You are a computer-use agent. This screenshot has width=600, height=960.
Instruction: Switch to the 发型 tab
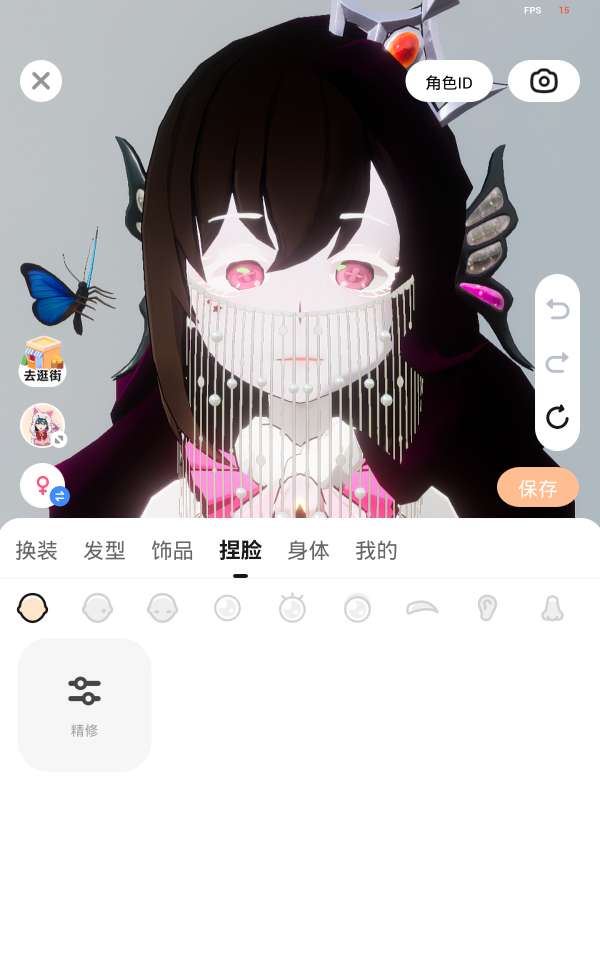click(104, 550)
